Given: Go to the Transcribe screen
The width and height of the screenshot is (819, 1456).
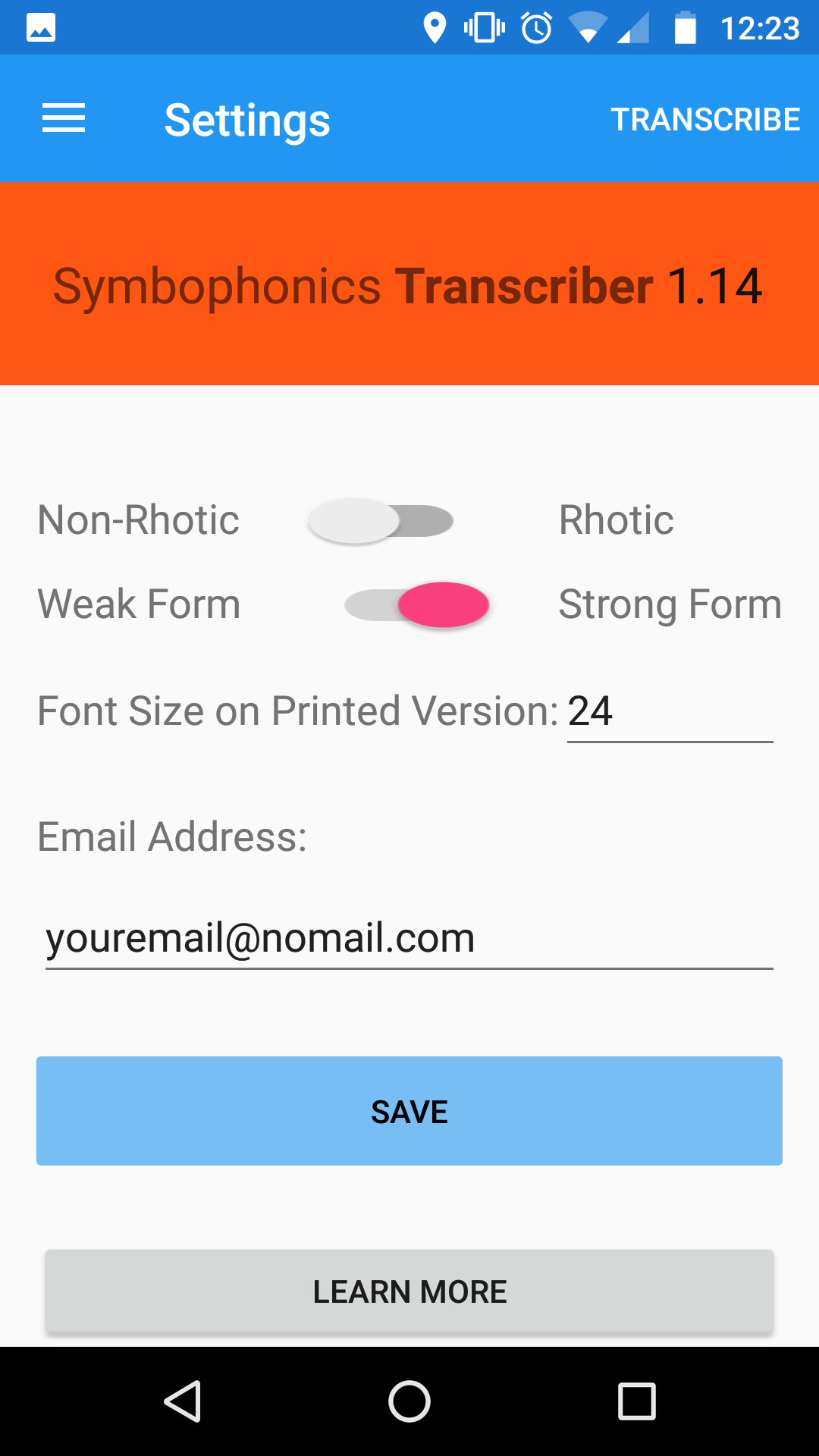Looking at the screenshot, I should click(x=705, y=119).
